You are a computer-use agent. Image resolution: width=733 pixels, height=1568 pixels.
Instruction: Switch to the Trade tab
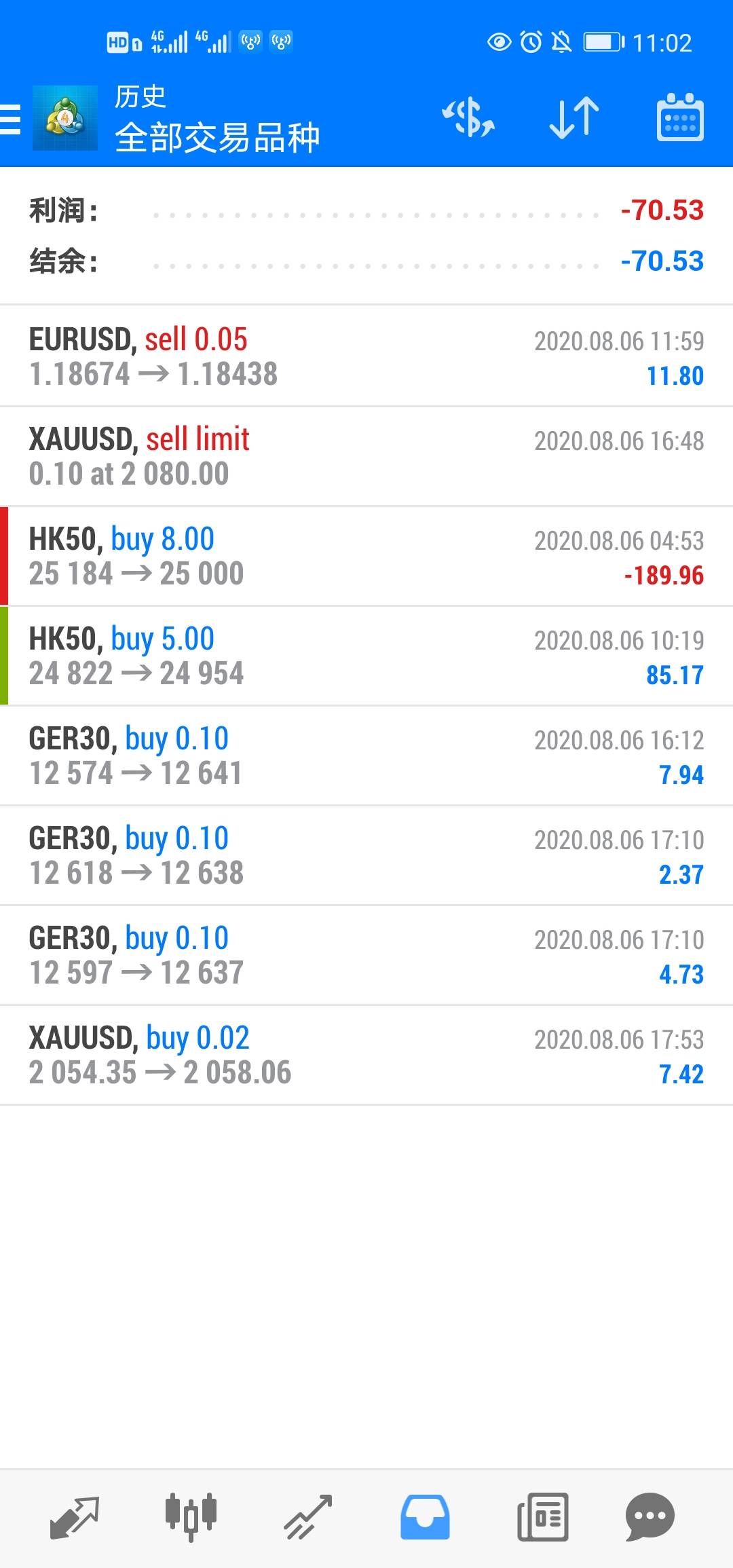[308, 1518]
